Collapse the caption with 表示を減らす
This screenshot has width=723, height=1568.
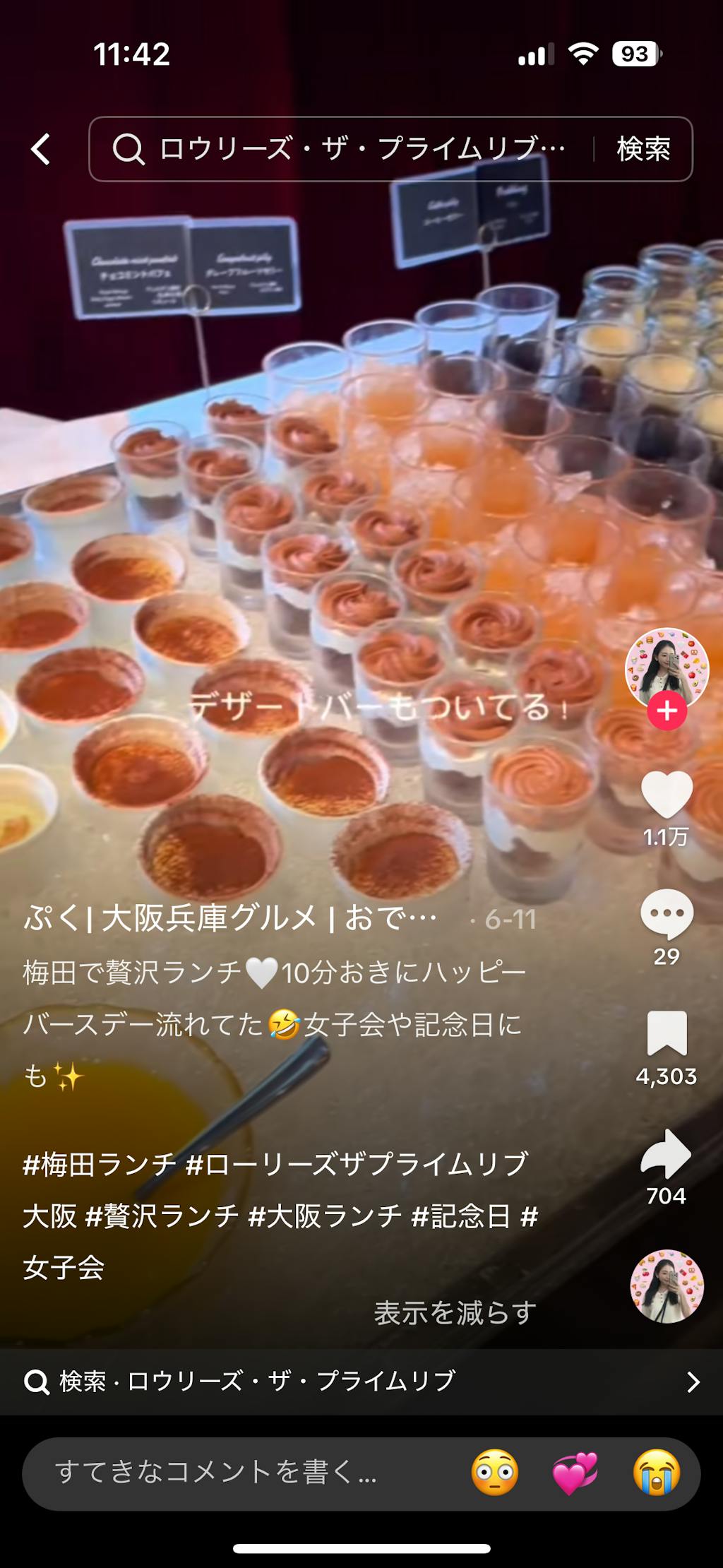click(455, 1313)
